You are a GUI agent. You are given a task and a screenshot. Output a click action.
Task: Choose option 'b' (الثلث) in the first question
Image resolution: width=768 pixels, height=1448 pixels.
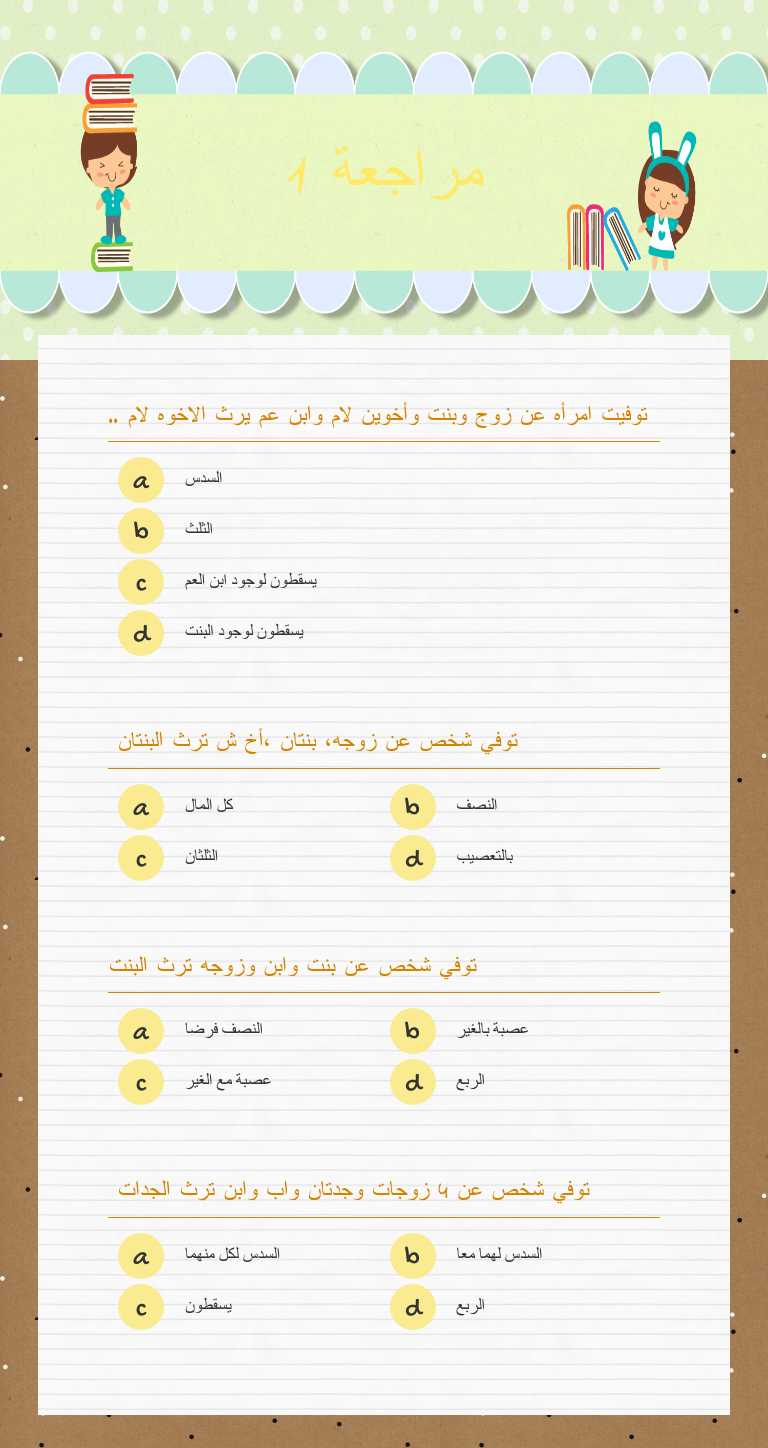(141, 531)
